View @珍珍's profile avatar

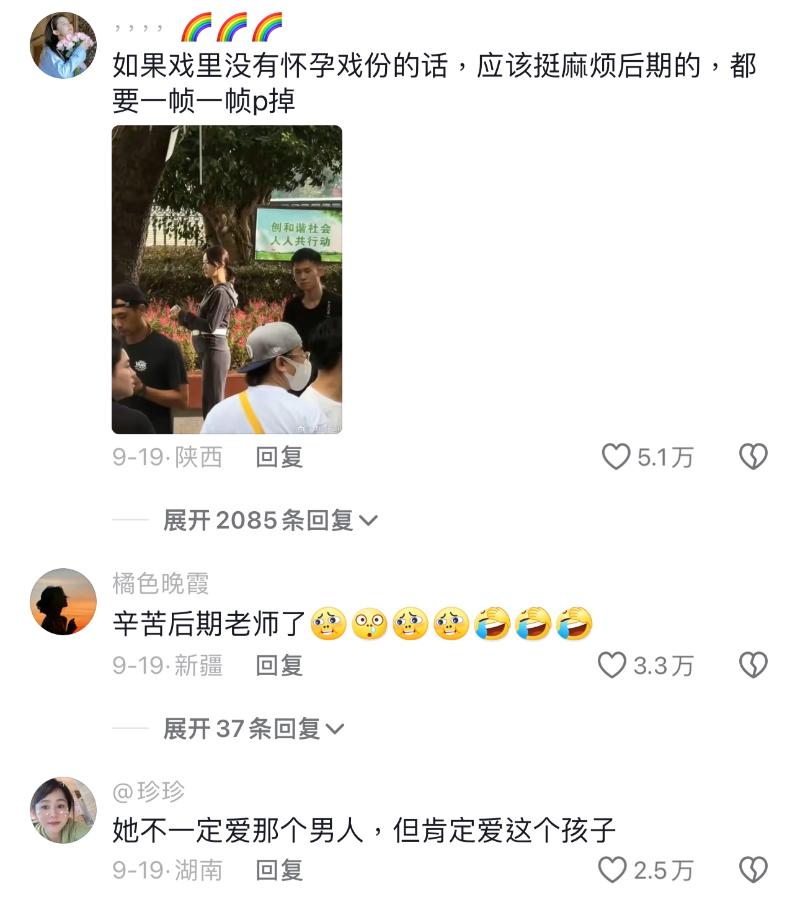click(63, 810)
